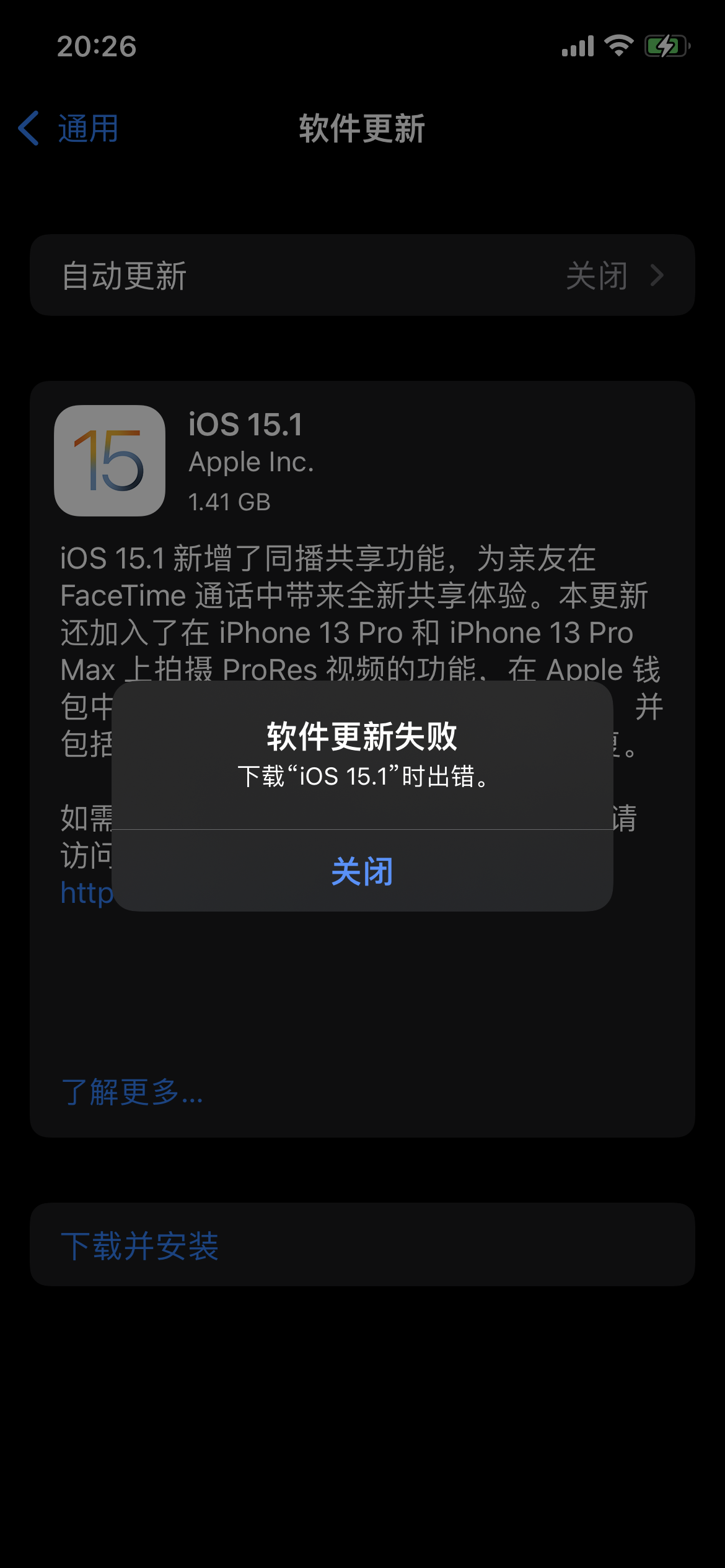Dismiss the update failed alert with 关闭
Viewport: 725px width, 1568px height.
coord(362,871)
